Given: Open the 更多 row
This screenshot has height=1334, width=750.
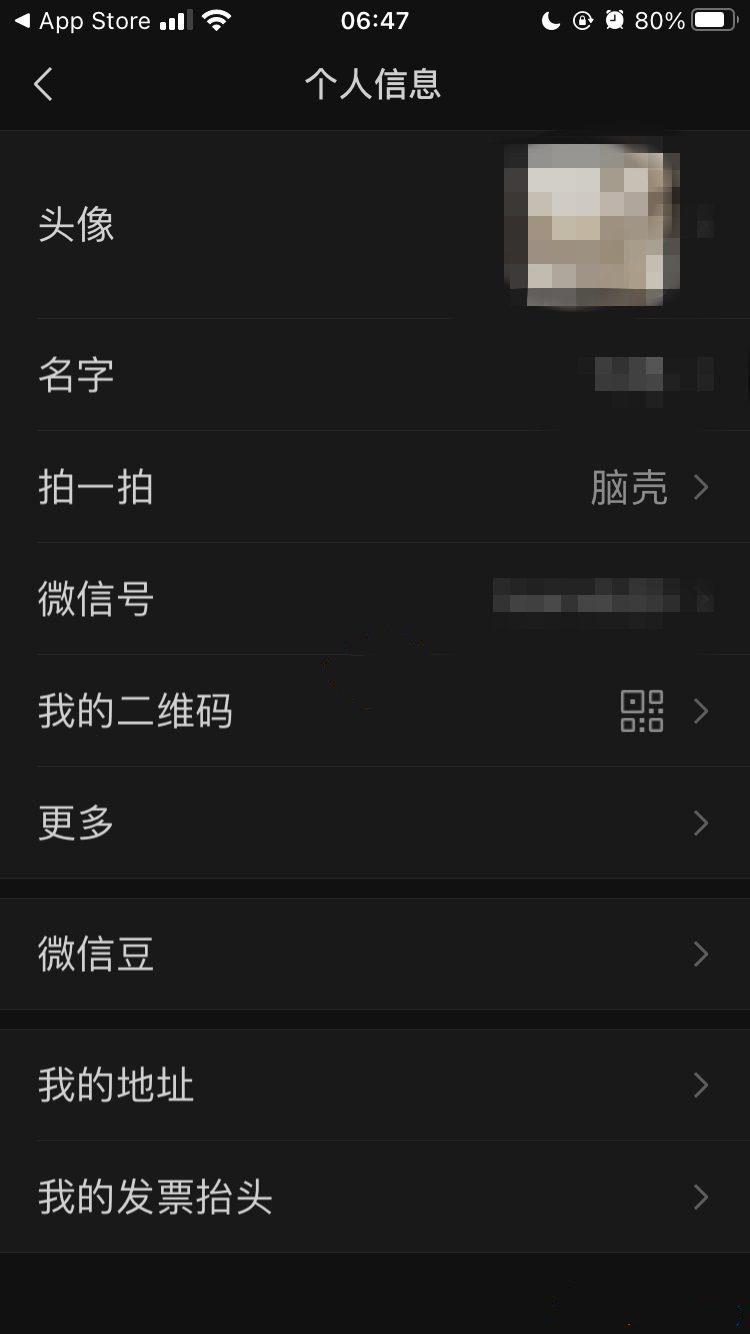Looking at the screenshot, I should (375, 824).
